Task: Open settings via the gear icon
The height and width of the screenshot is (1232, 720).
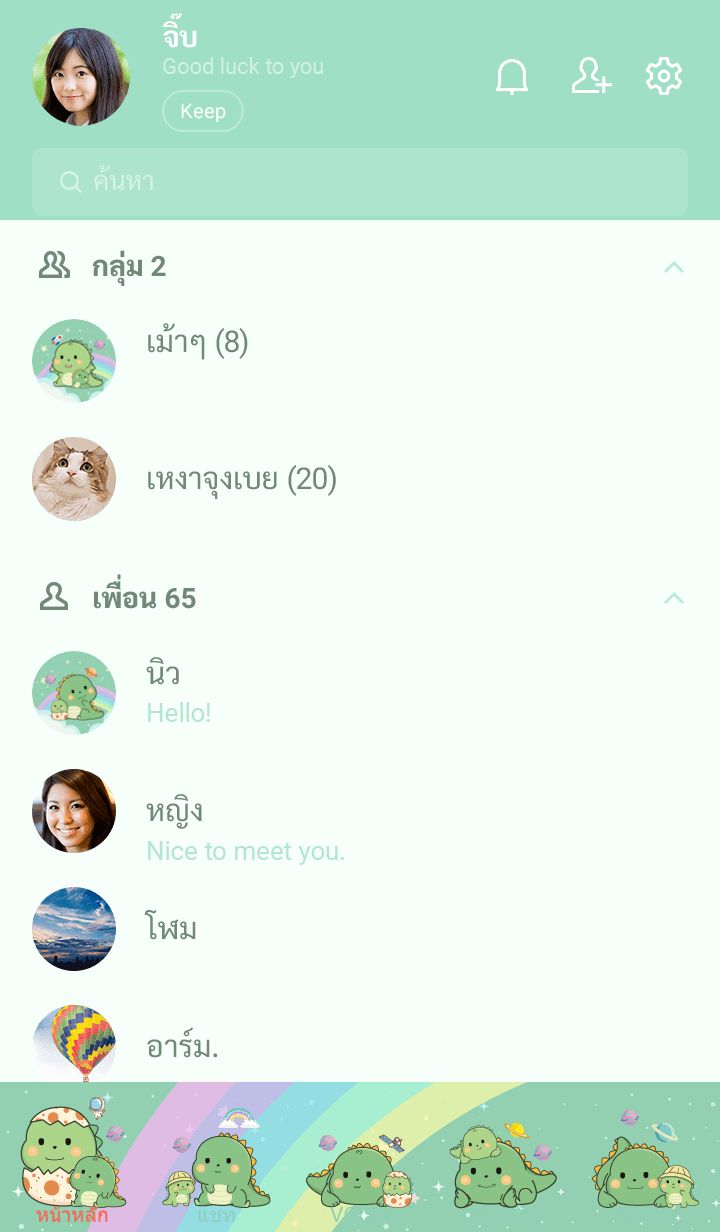Action: 664,77
